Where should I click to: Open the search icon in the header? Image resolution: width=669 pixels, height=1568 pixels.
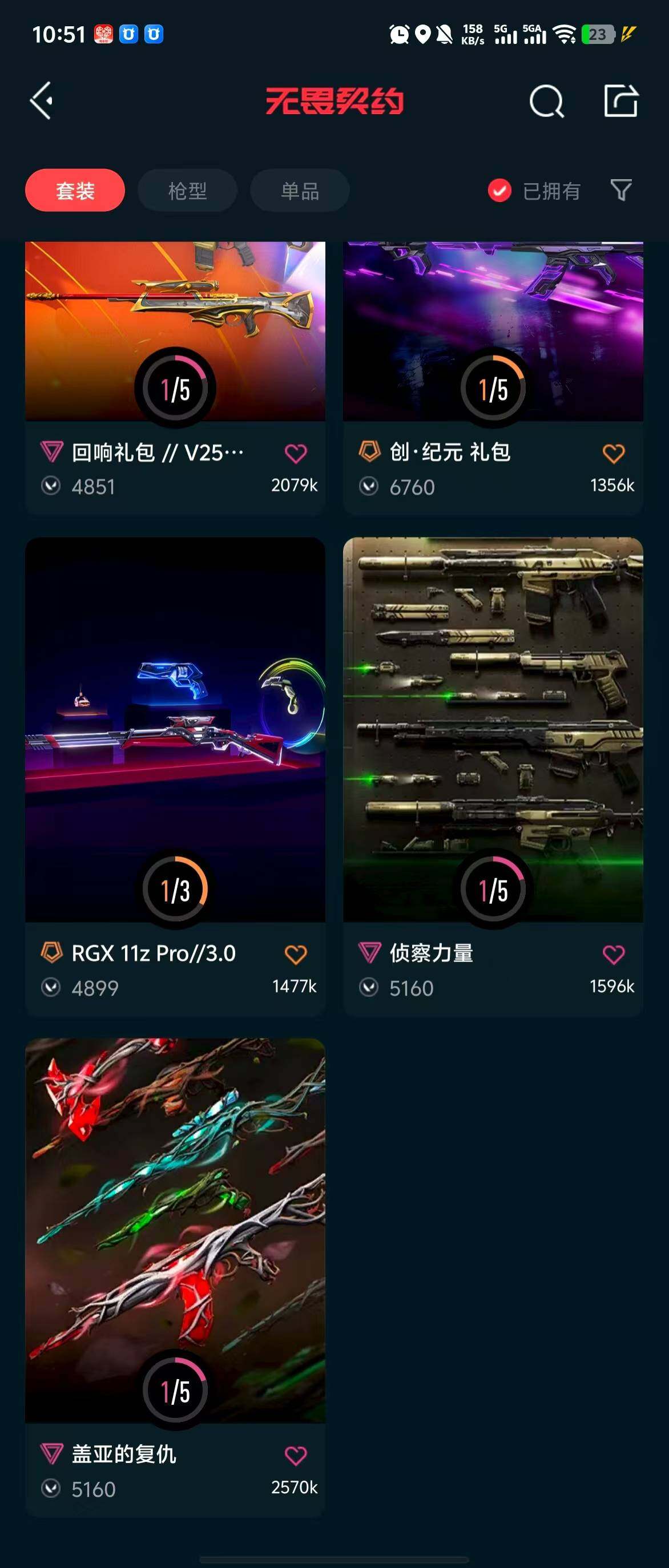pyautogui.click(x=546, y=101)
